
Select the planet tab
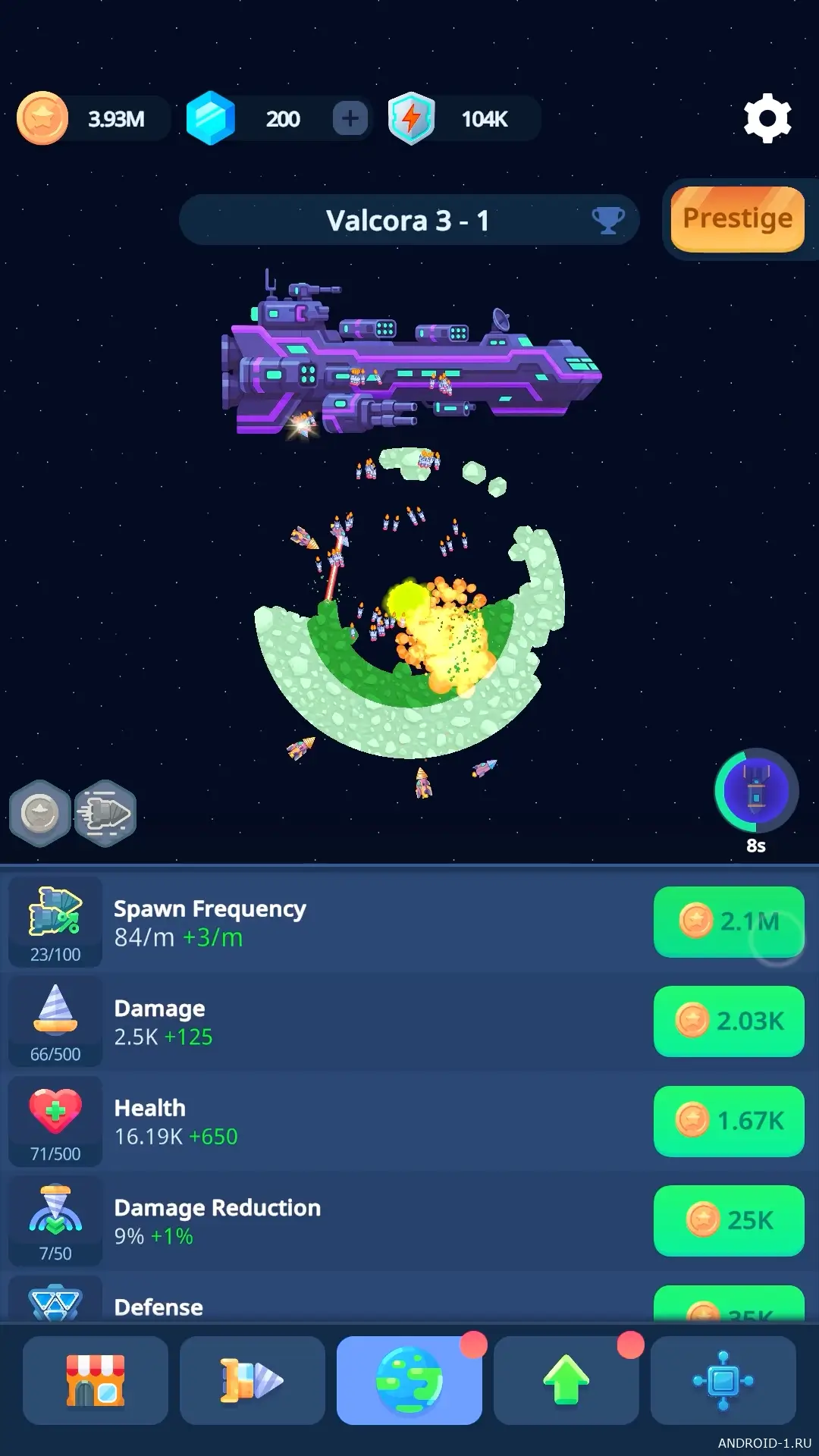409,1380
